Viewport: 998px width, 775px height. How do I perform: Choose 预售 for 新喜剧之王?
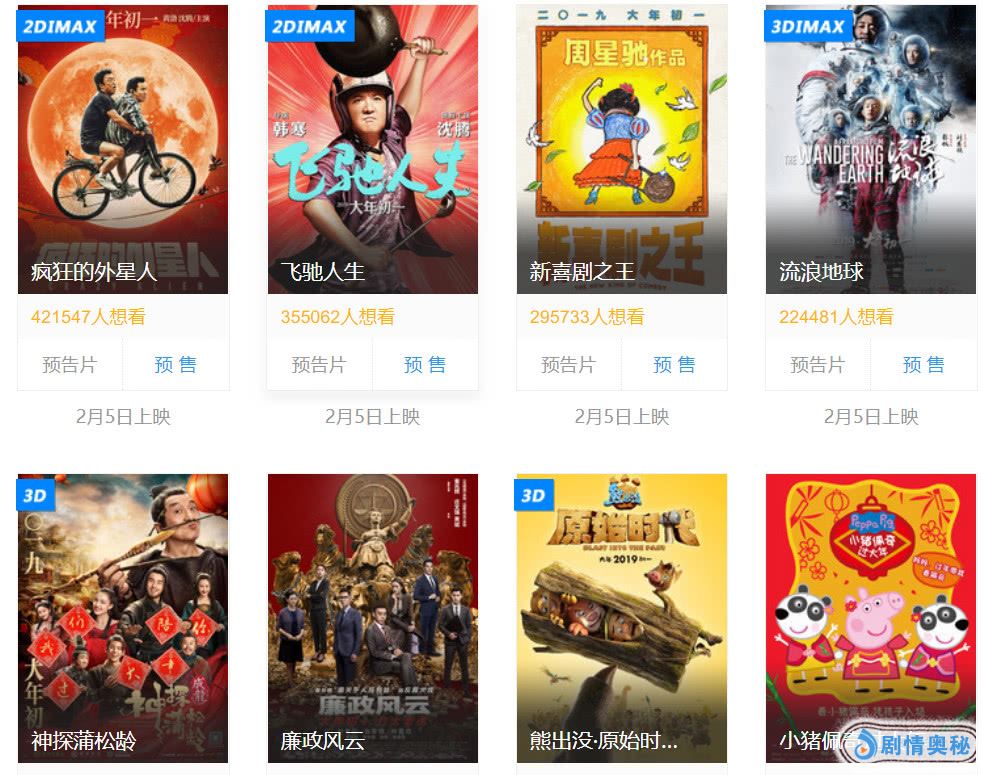pos(675,365)
